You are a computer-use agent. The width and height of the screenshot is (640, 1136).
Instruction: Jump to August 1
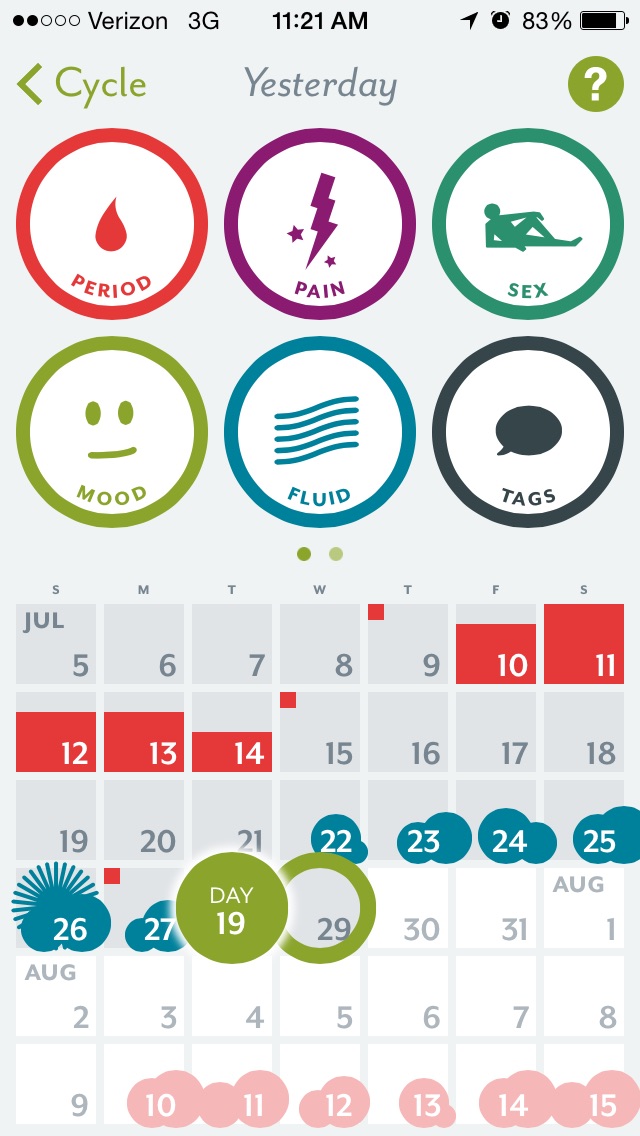click(x=584, y=909)
